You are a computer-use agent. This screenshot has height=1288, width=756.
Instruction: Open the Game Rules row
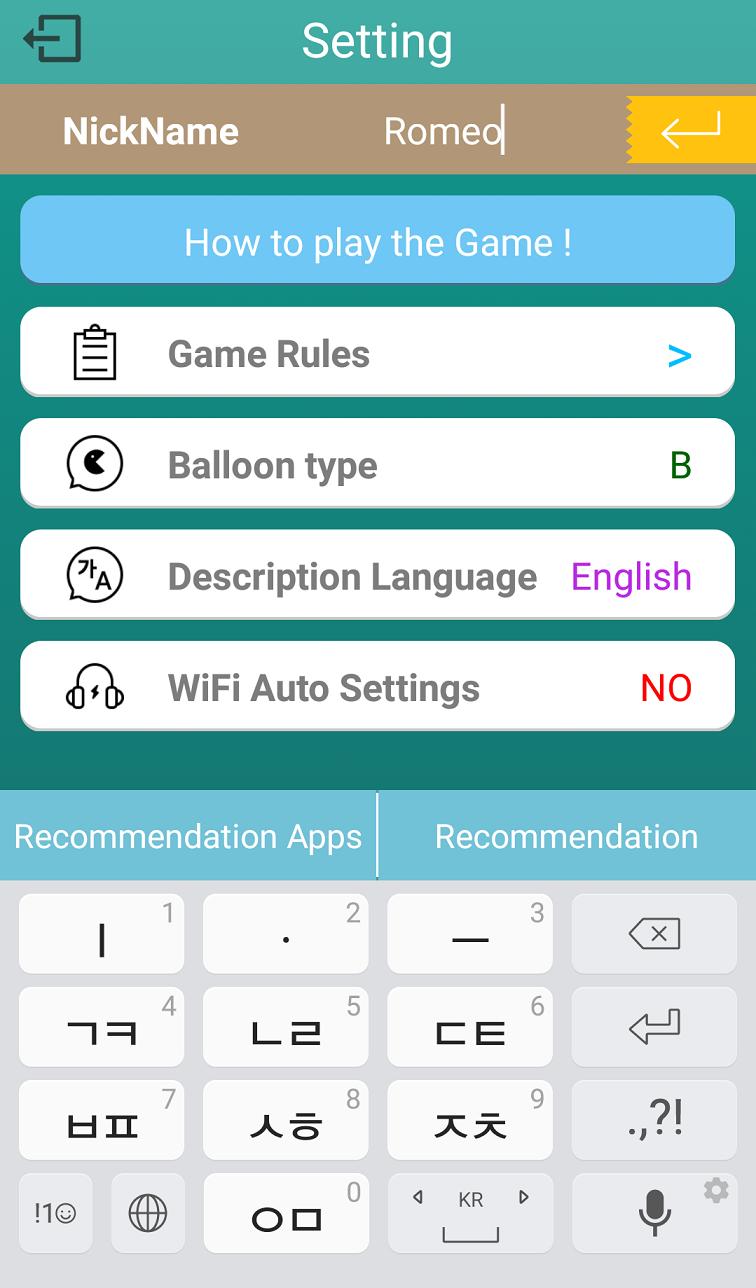point(378,353)
